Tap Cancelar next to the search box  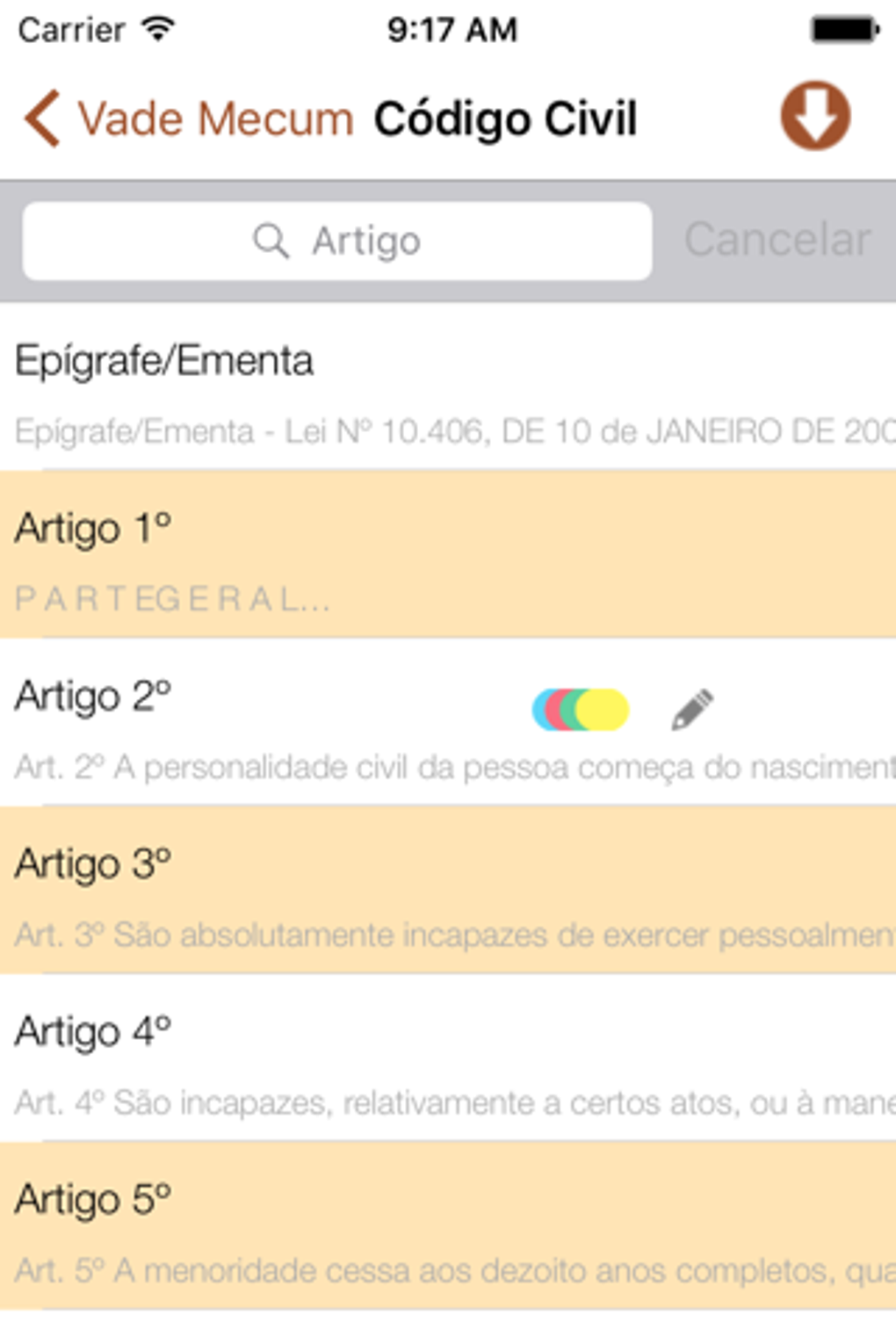[777, 240]
